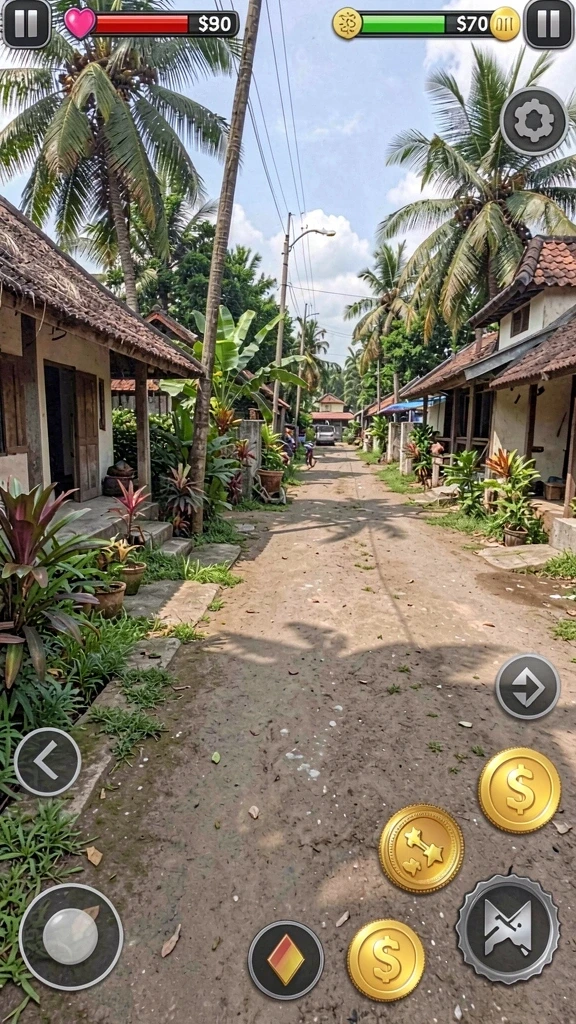Tap the bottom gold dollar coin
The image size is (576, 1024).
386,960
